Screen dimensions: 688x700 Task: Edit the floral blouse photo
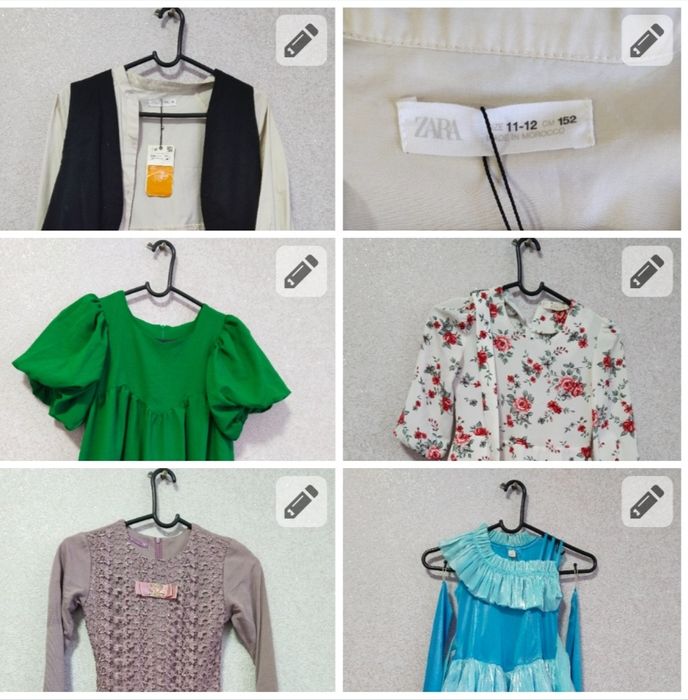646,270
